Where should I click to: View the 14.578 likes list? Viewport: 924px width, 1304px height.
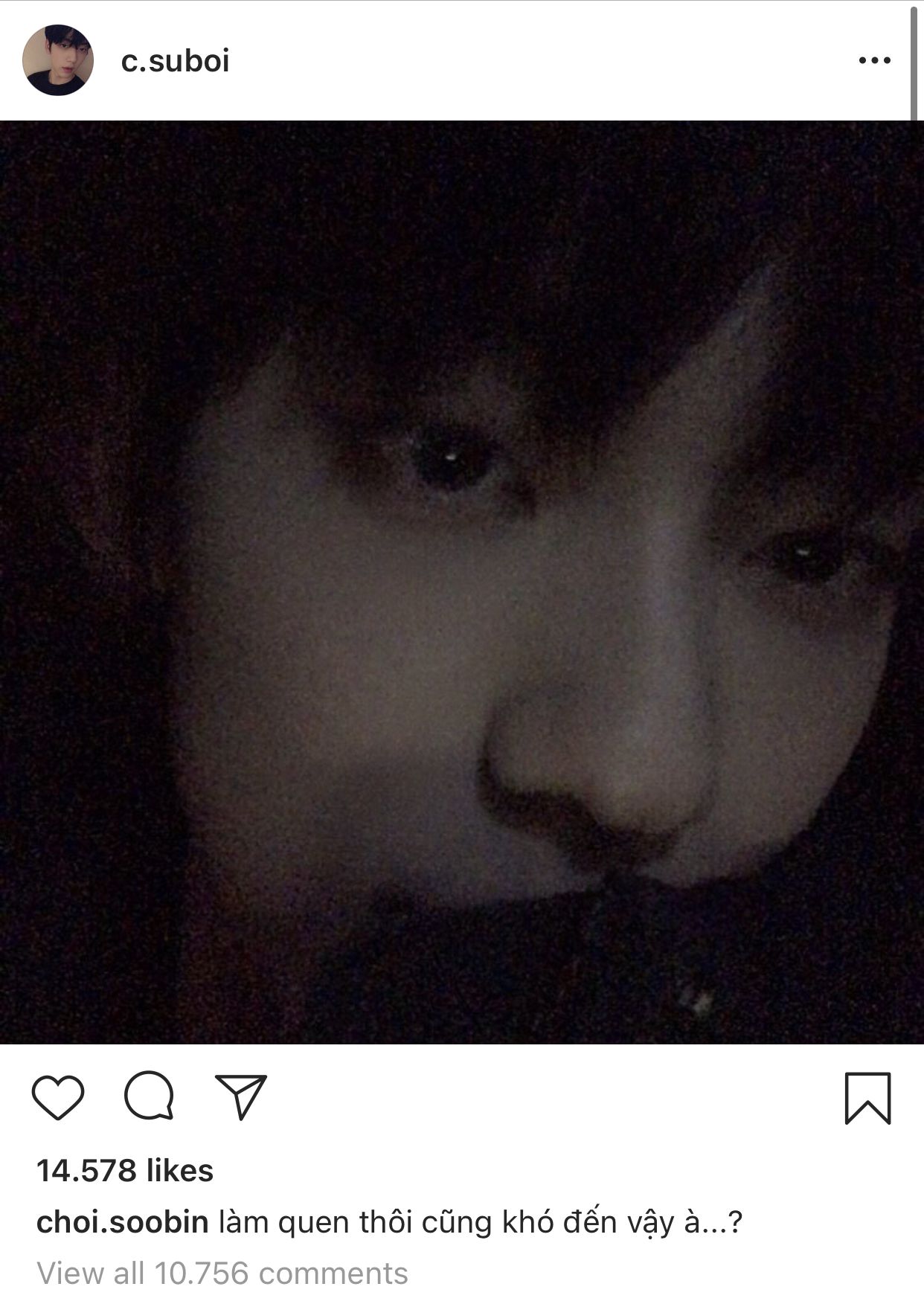(125, 1171)
